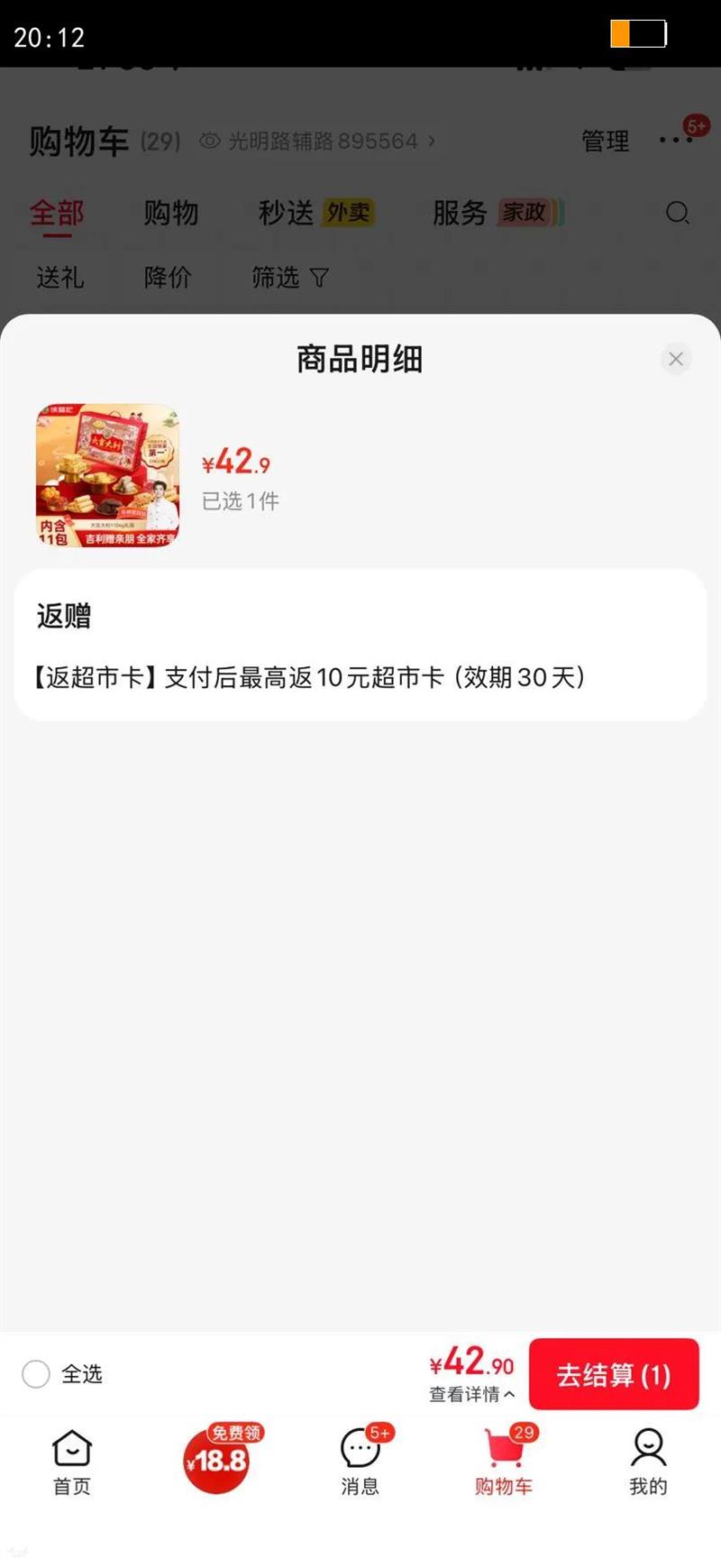This screenshot has height=1568, width=721.
Task: Collapse 查看详情 price details
Action: click(471, 1394)
